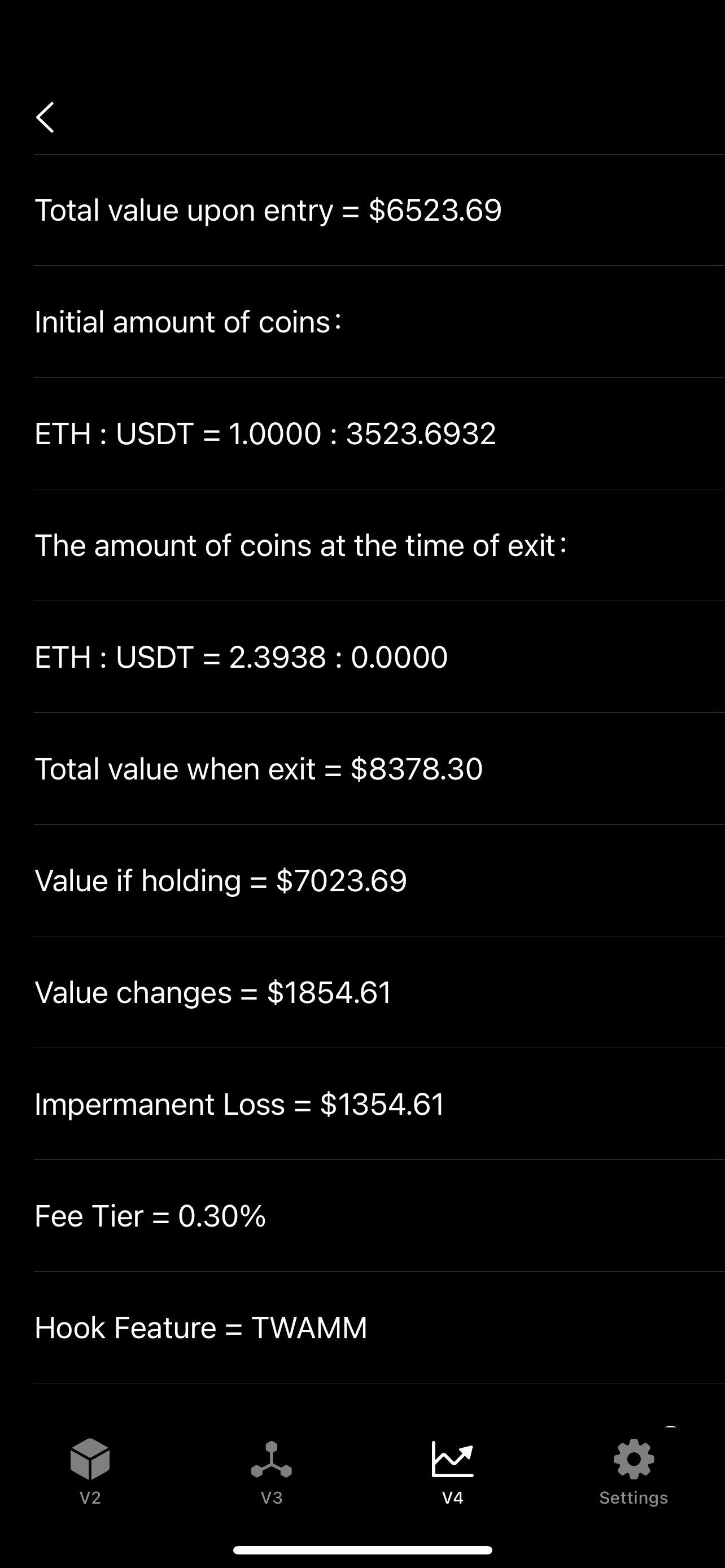725x1568 pixels.
Task: Open the V3 tab
Action: tap(272, 1472)
